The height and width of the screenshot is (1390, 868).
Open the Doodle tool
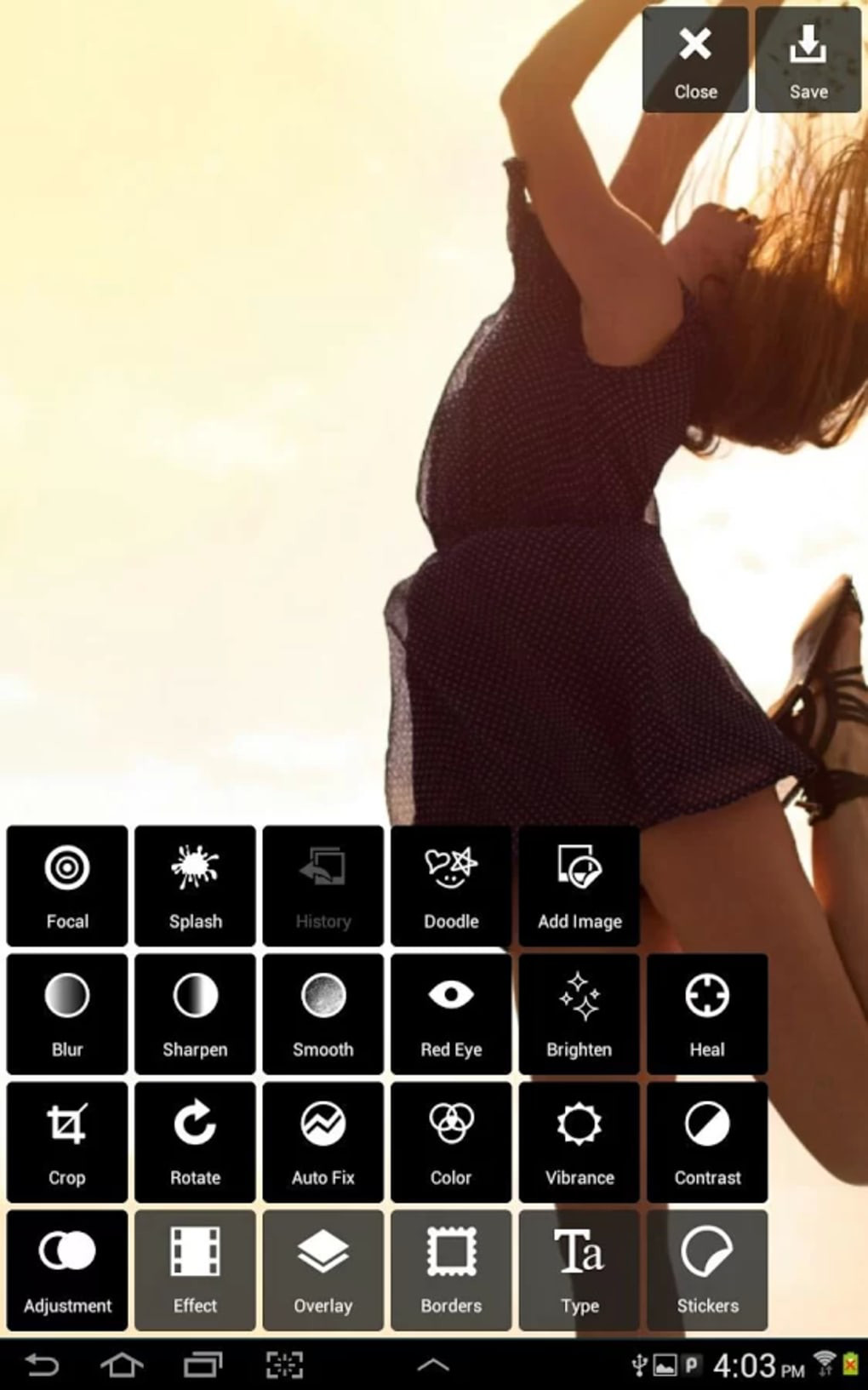(x=451, y=885)
